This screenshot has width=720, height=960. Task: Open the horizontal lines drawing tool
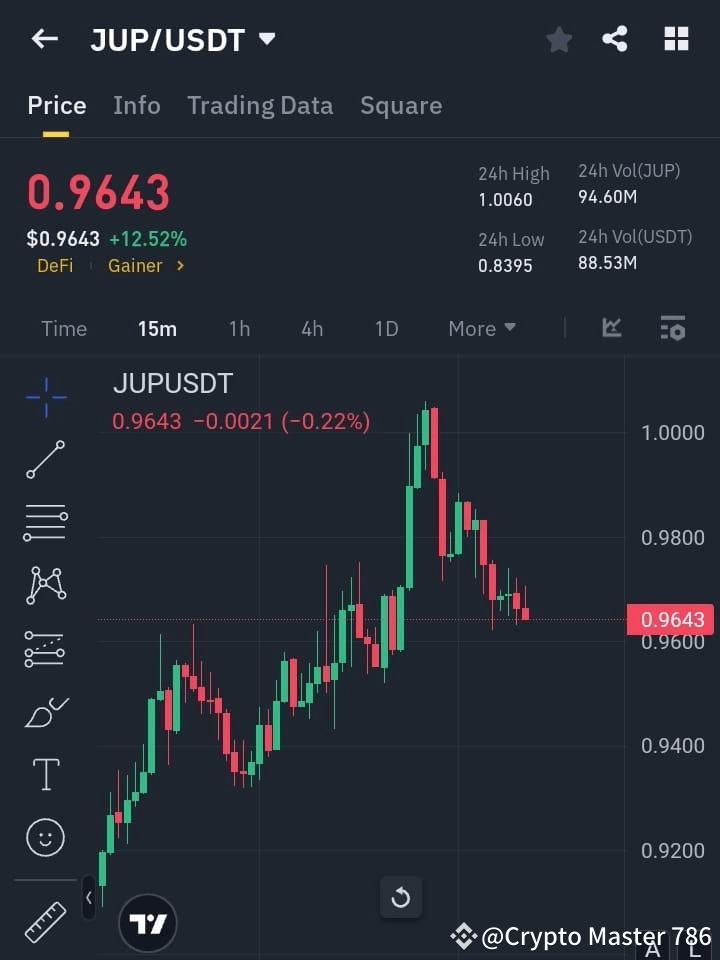[x=45, y=522]
